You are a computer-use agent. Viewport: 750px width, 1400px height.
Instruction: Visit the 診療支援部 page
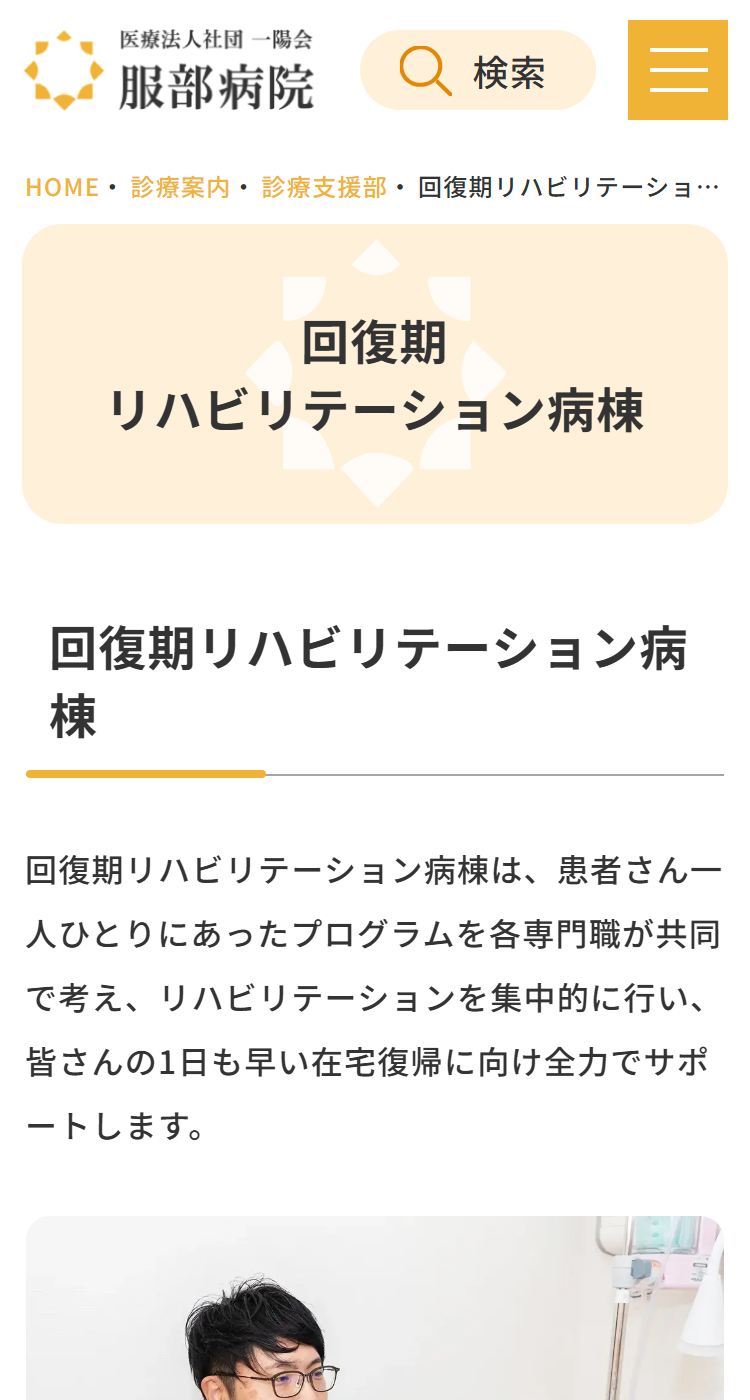pyautogui.click(x=323, y=186)
